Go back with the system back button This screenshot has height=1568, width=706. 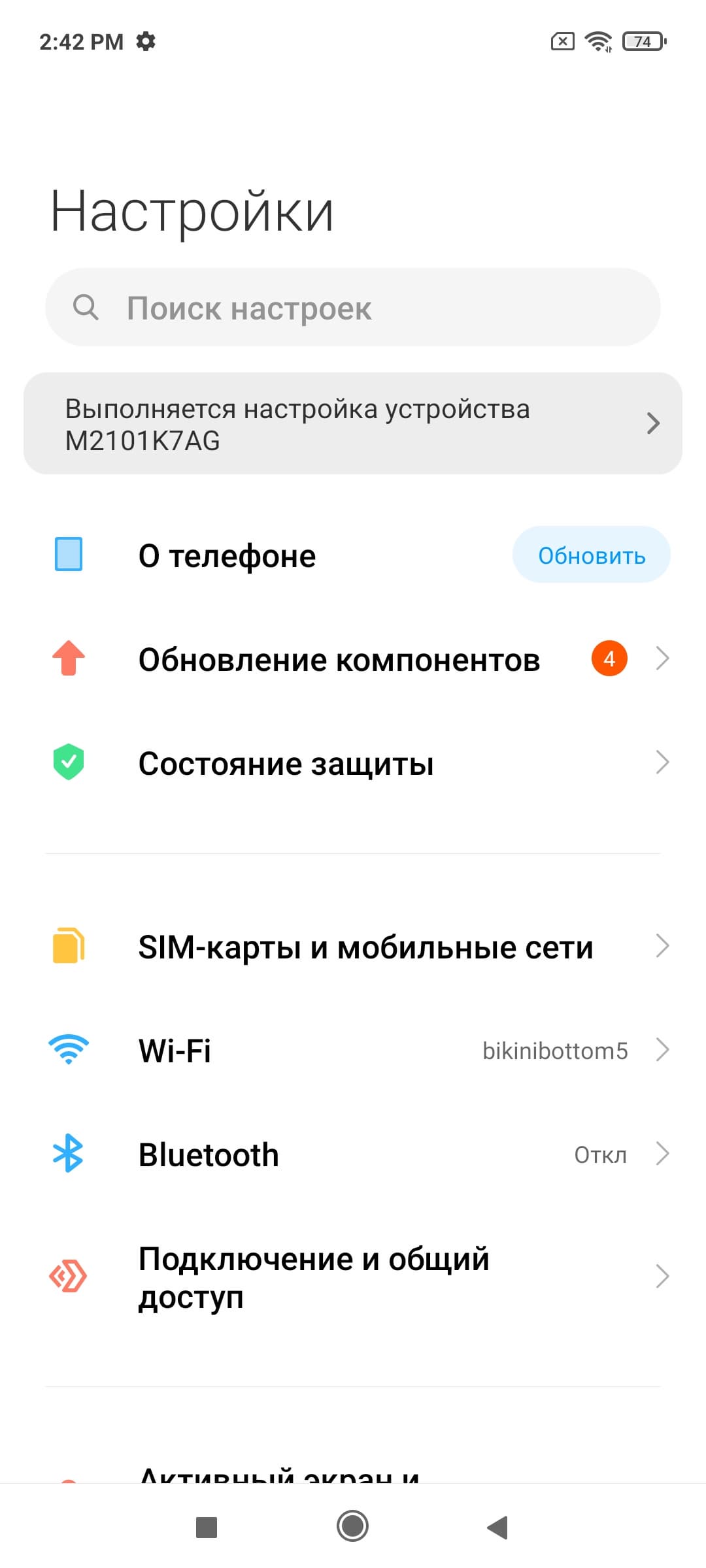pyautogui.click(x=497, y=1527)
